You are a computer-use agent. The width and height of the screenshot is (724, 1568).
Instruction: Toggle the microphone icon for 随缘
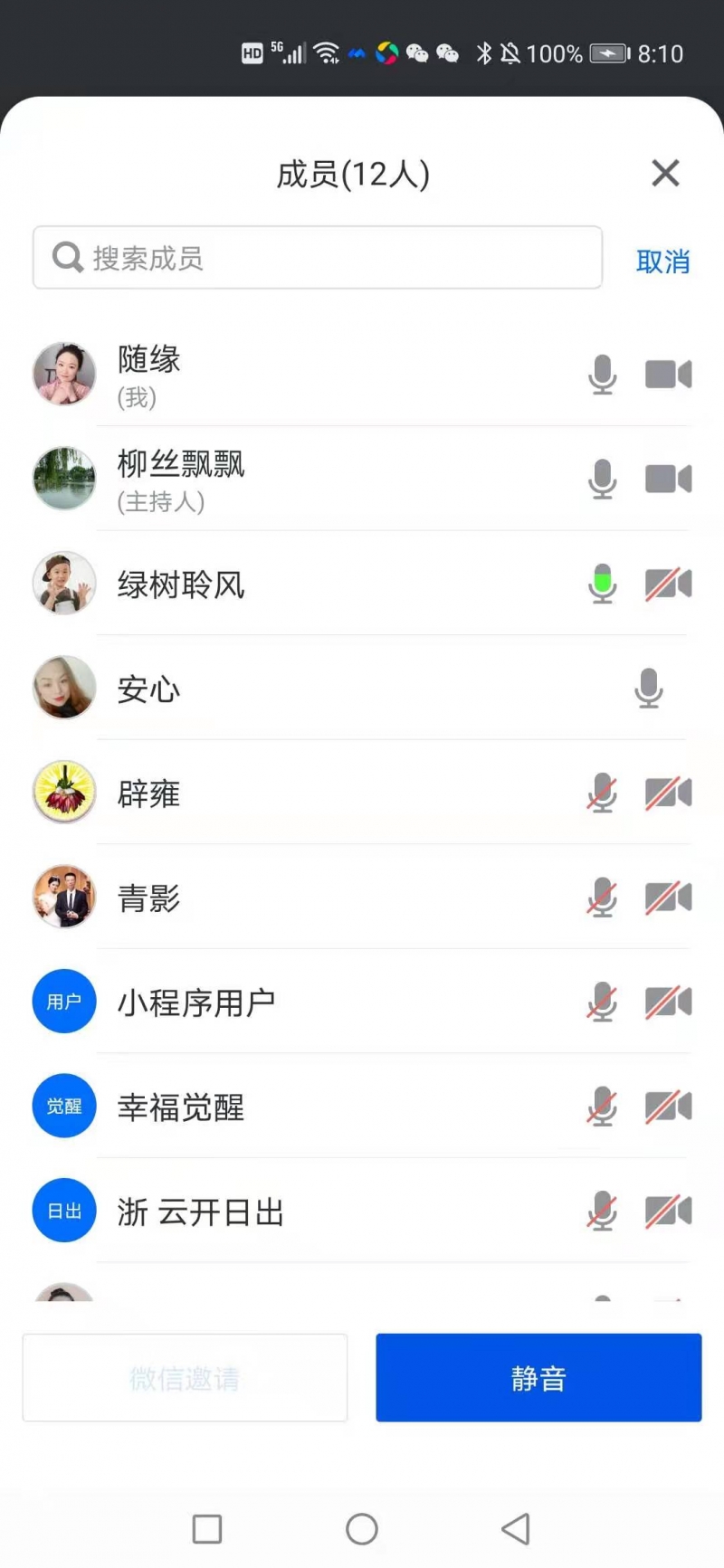pos(603,375)
